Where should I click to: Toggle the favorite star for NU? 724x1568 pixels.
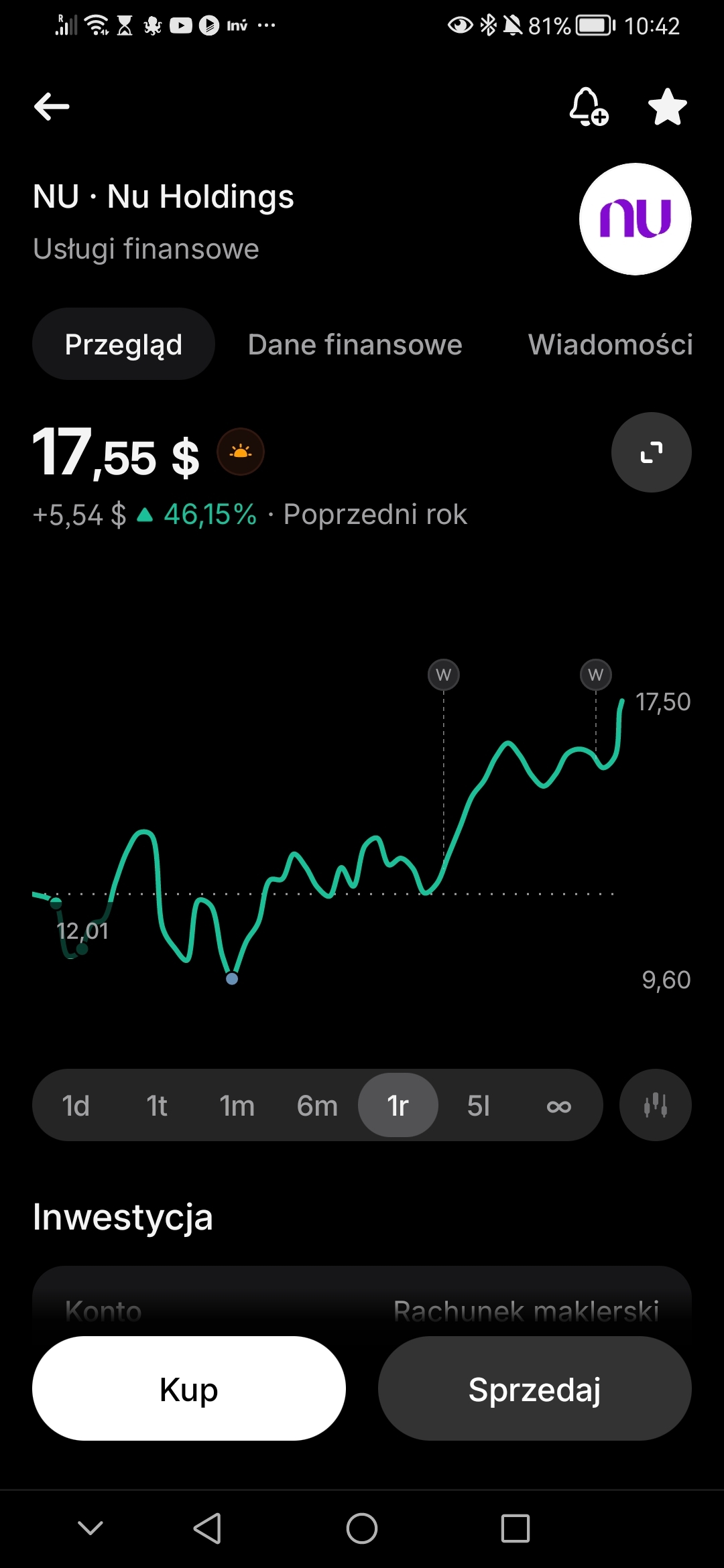tap(668, 107)
